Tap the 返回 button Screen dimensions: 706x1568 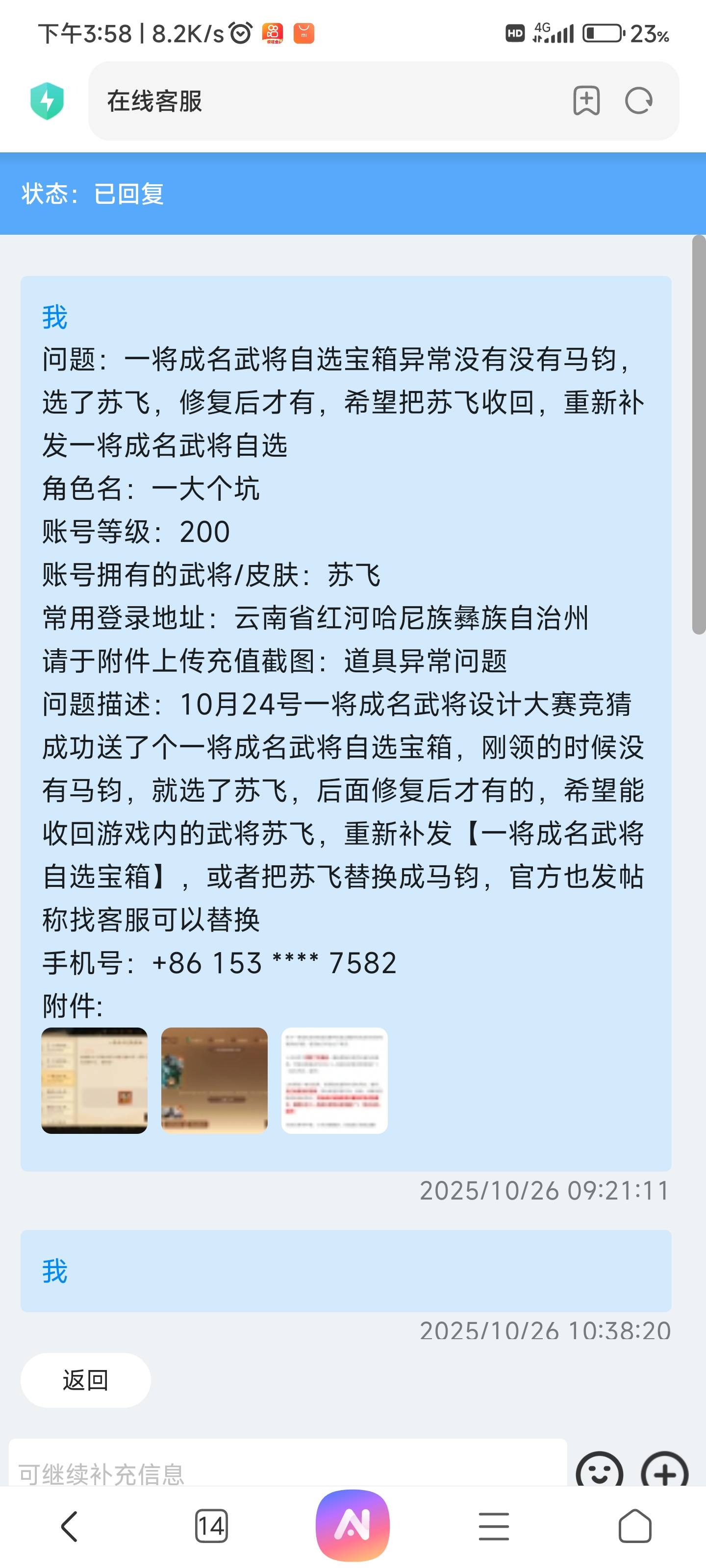coord(85,1380)
